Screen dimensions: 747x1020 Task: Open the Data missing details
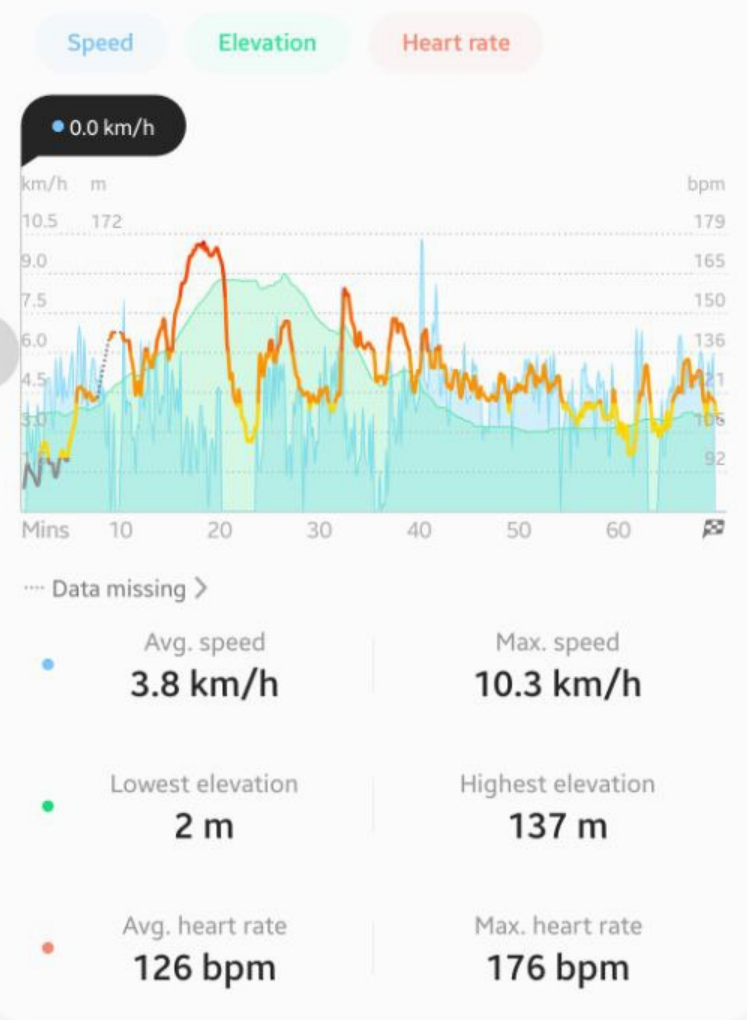(120, 588)
